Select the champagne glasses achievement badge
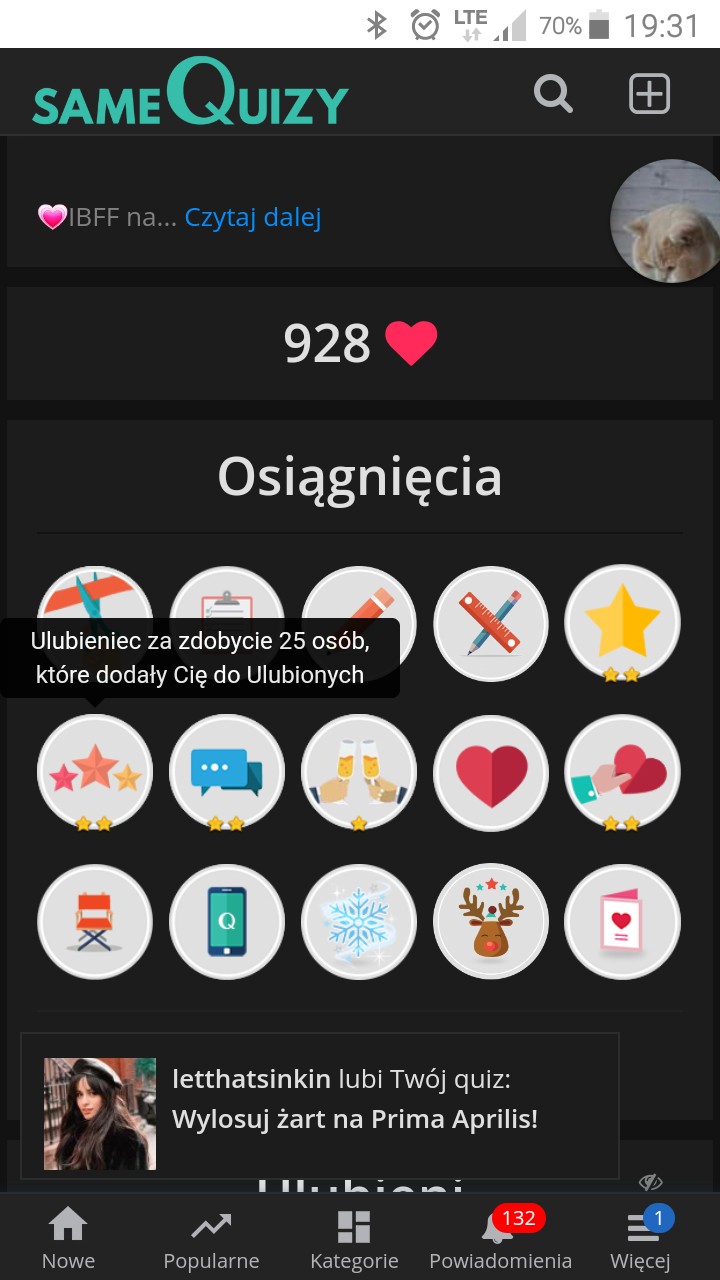Image resolution: width=720 pixels, height=1280 pixels. (359, 770)
